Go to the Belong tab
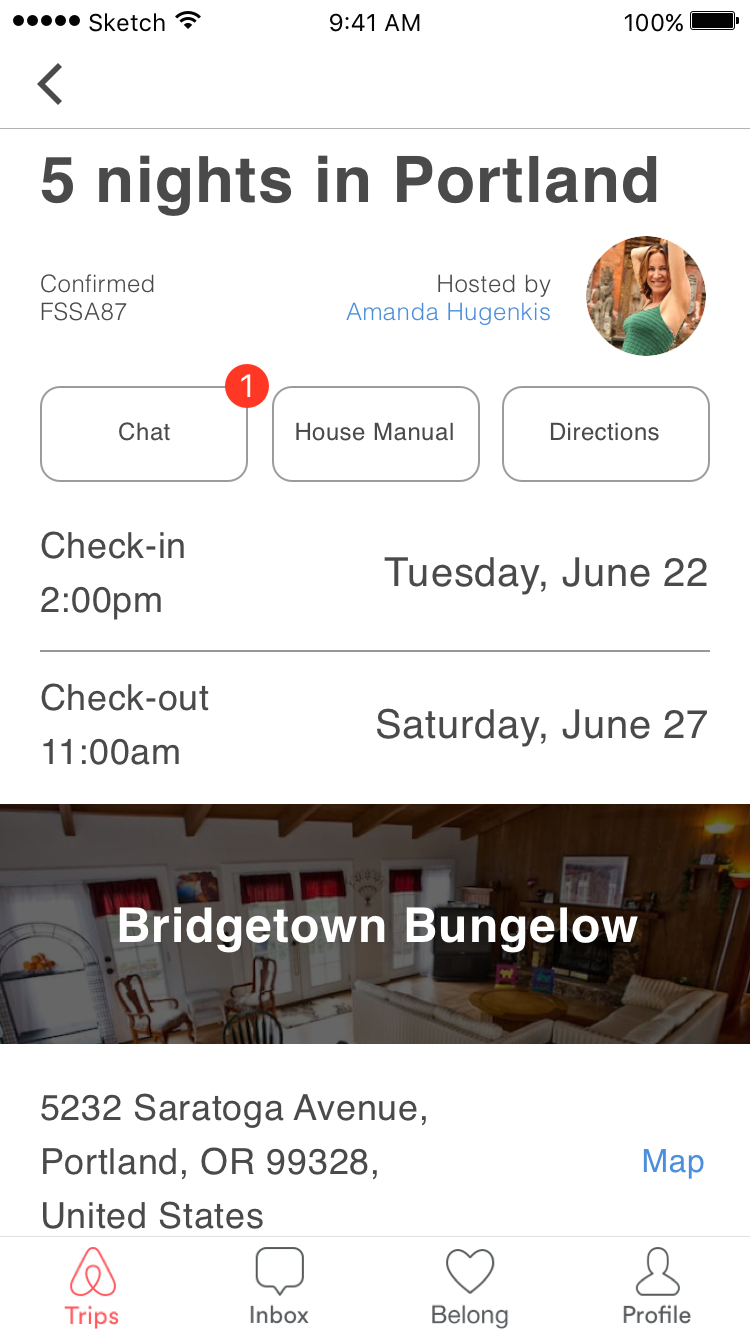Screen dimensions: 750x1334 tap(469, 1287)
